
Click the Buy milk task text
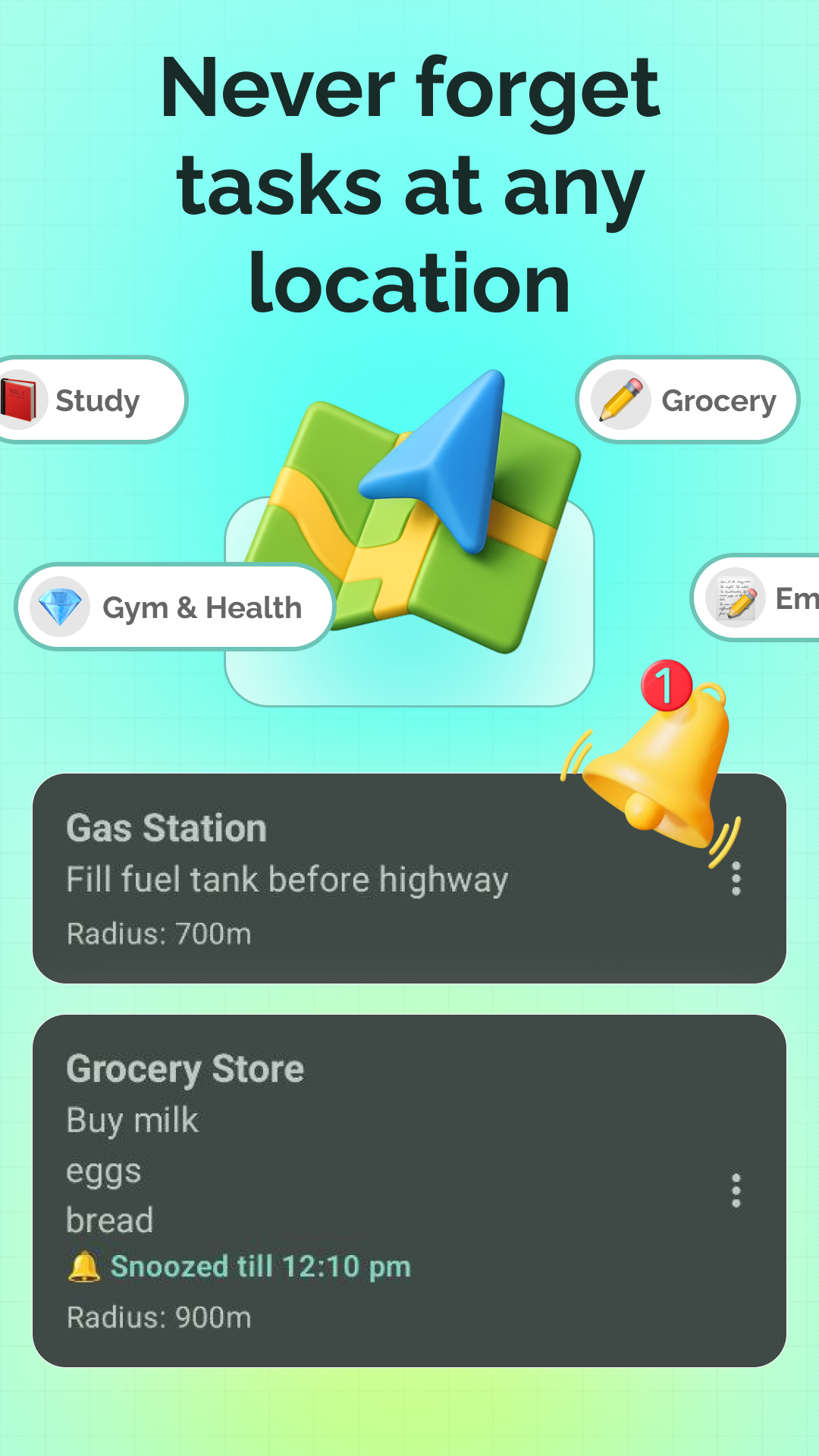click(x=131, y=1120)
